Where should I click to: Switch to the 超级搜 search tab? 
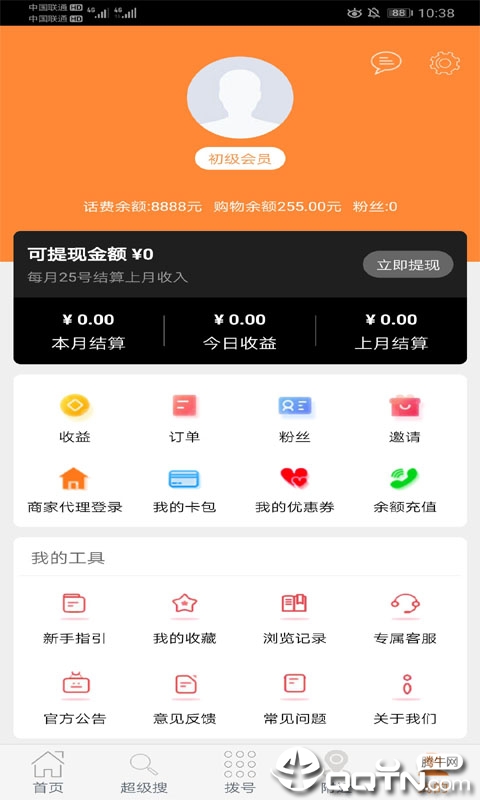(x=144, y=772)
